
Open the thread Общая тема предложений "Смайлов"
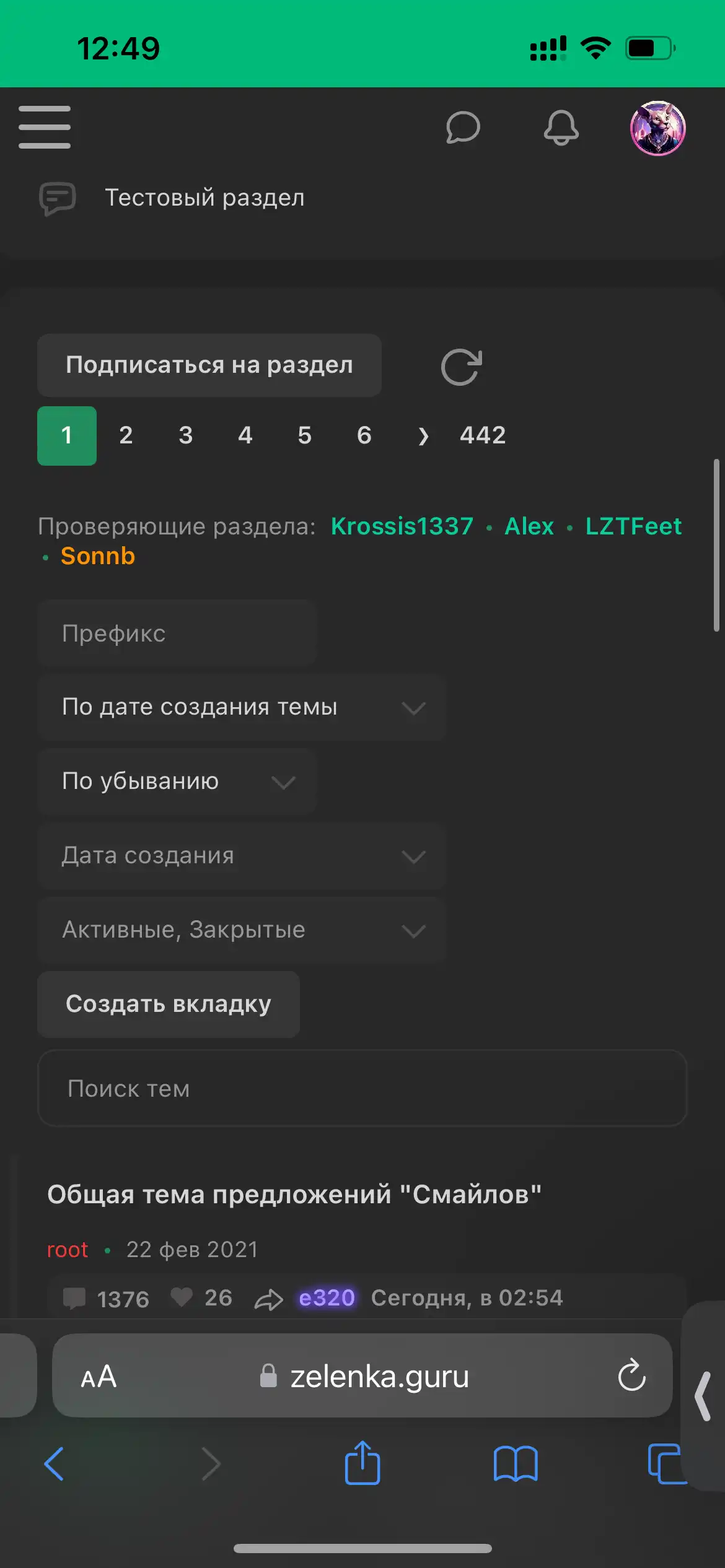point(294,1194)
